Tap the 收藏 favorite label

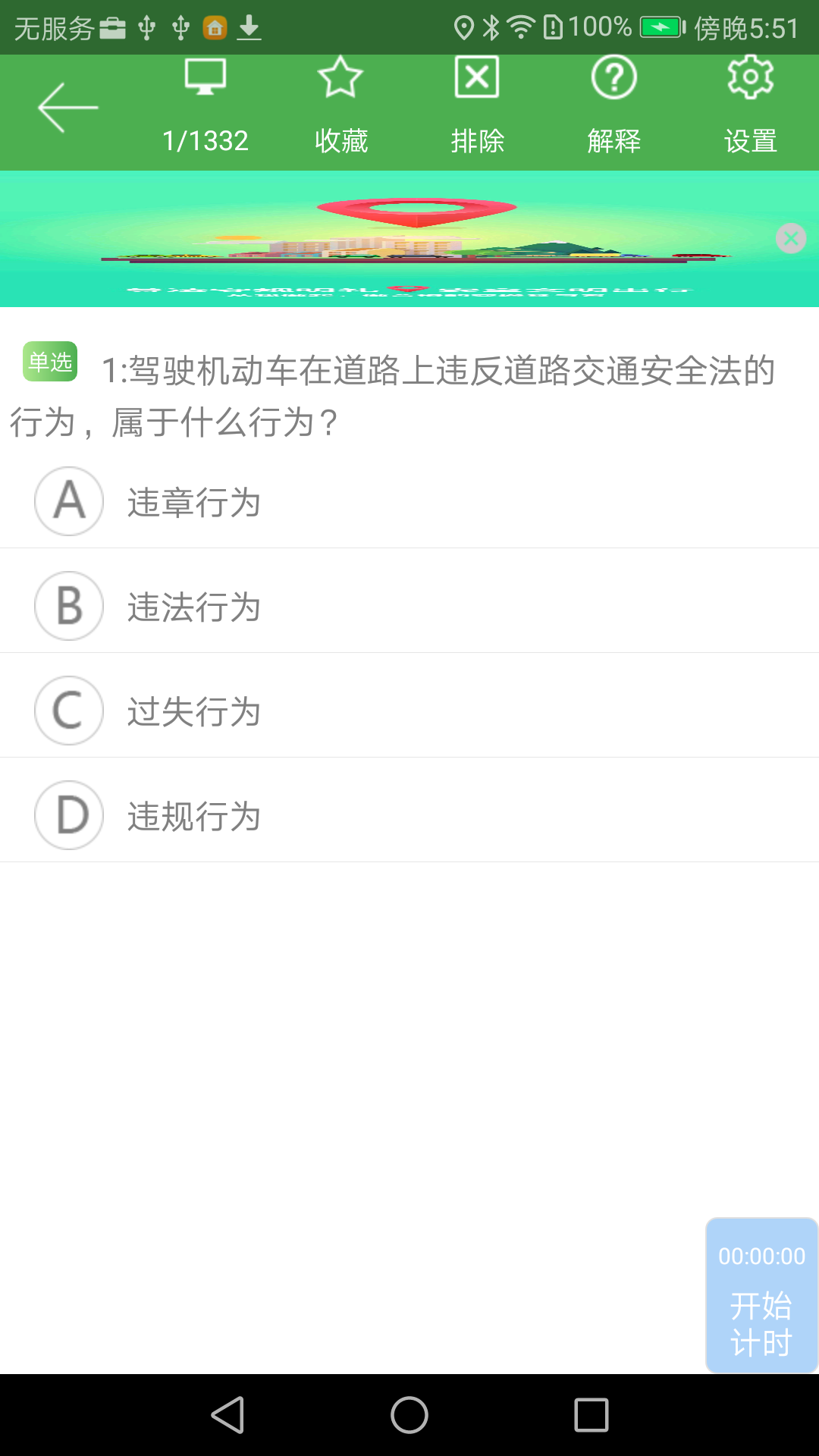(340, 140)
